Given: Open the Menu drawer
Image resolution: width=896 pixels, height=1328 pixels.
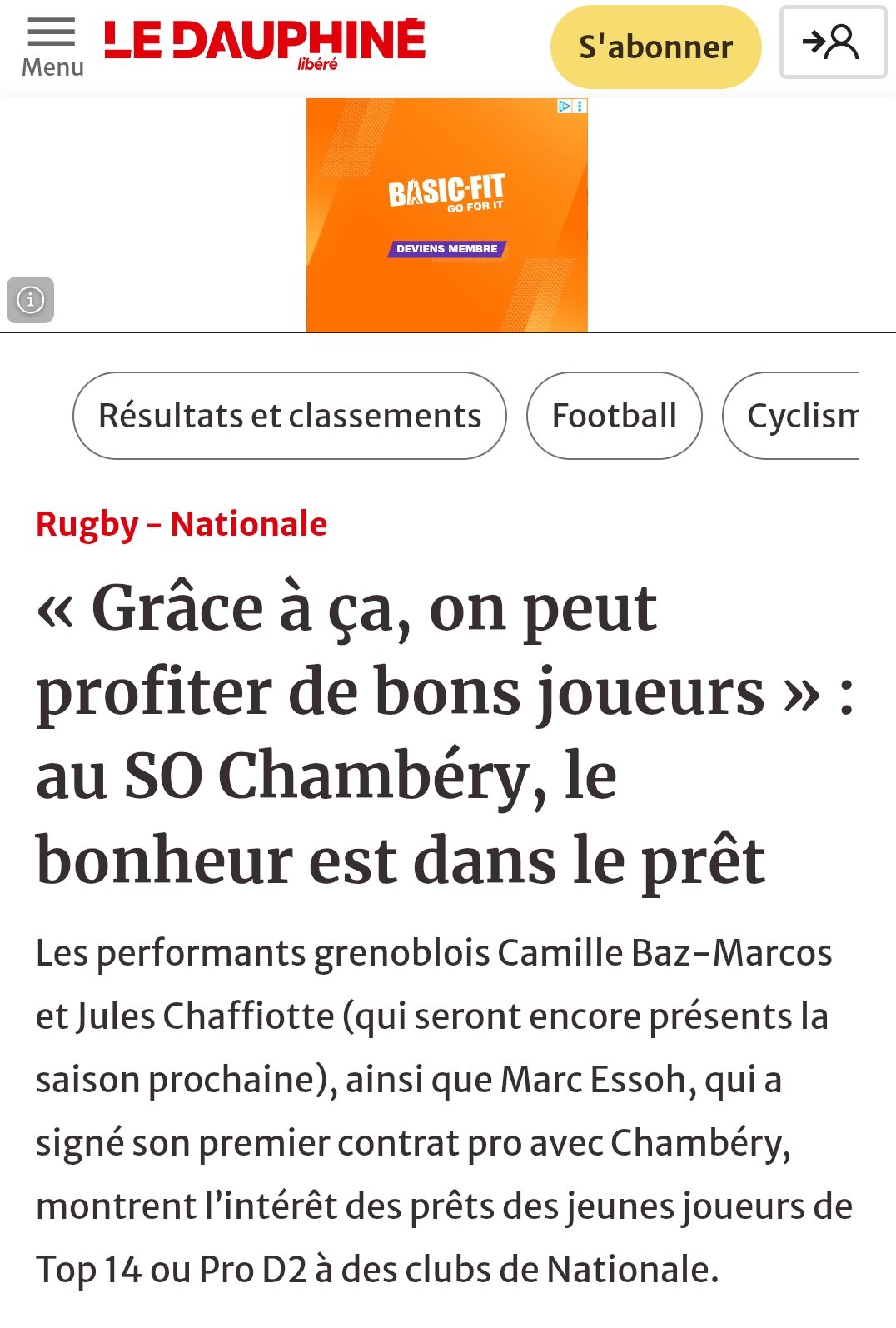Looking at the screenshot, I should 52,47.
